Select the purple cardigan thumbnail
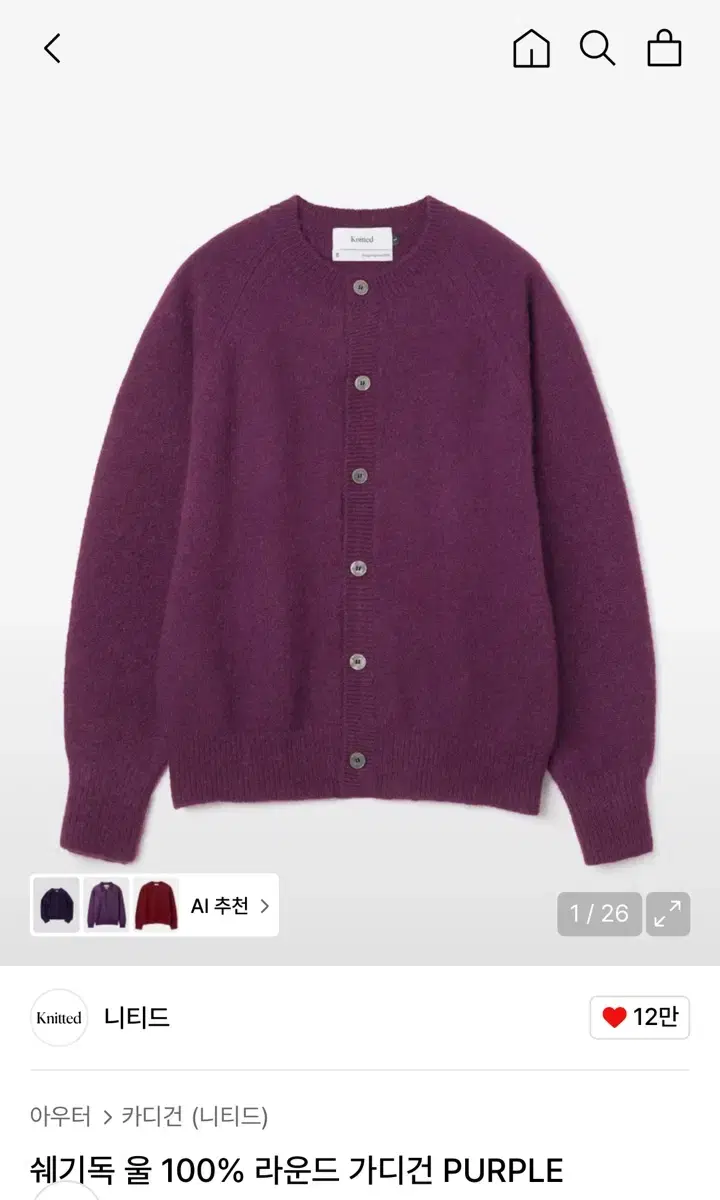Screen dimensions: 720x1200 pos(106,904)
